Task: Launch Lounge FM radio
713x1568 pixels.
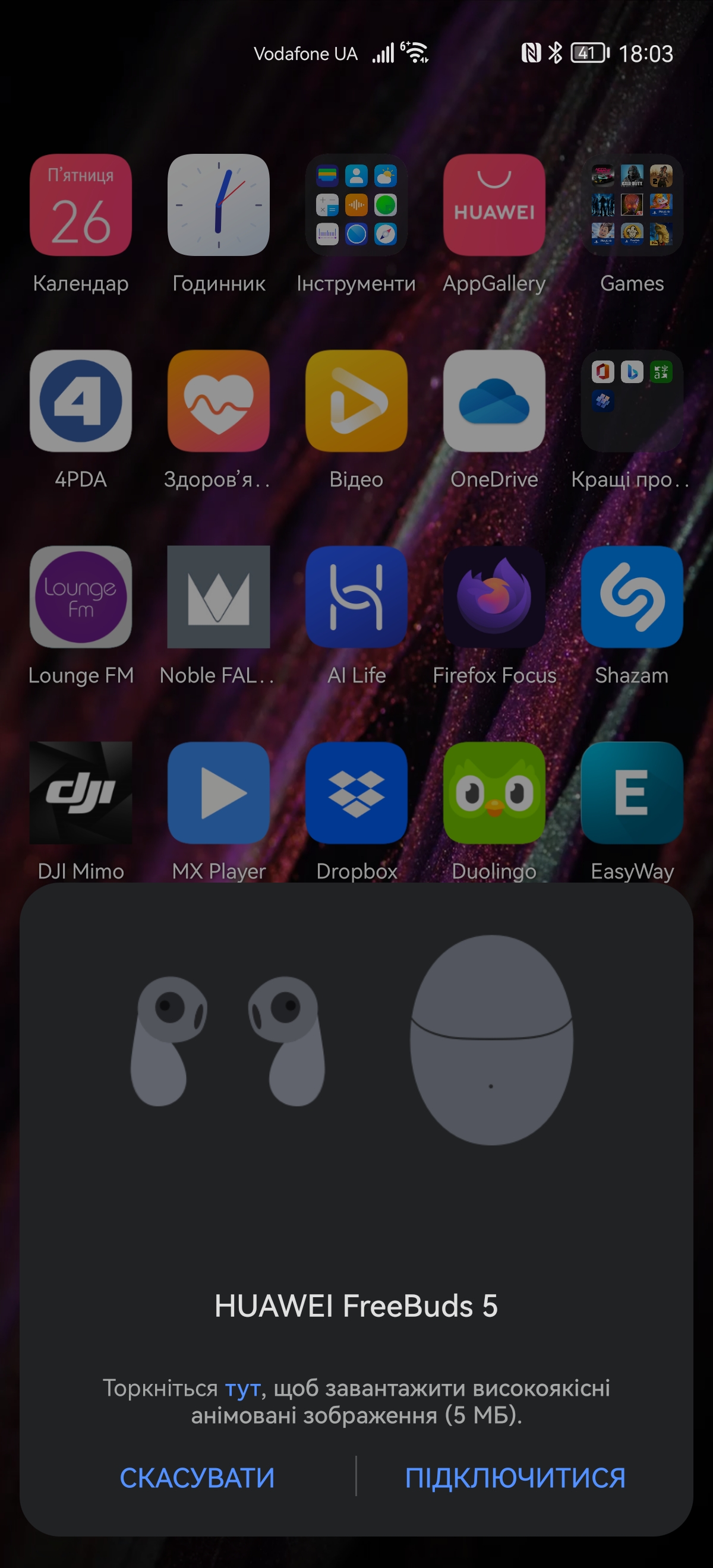Action: pyautogui.click(x=81, y=597)
